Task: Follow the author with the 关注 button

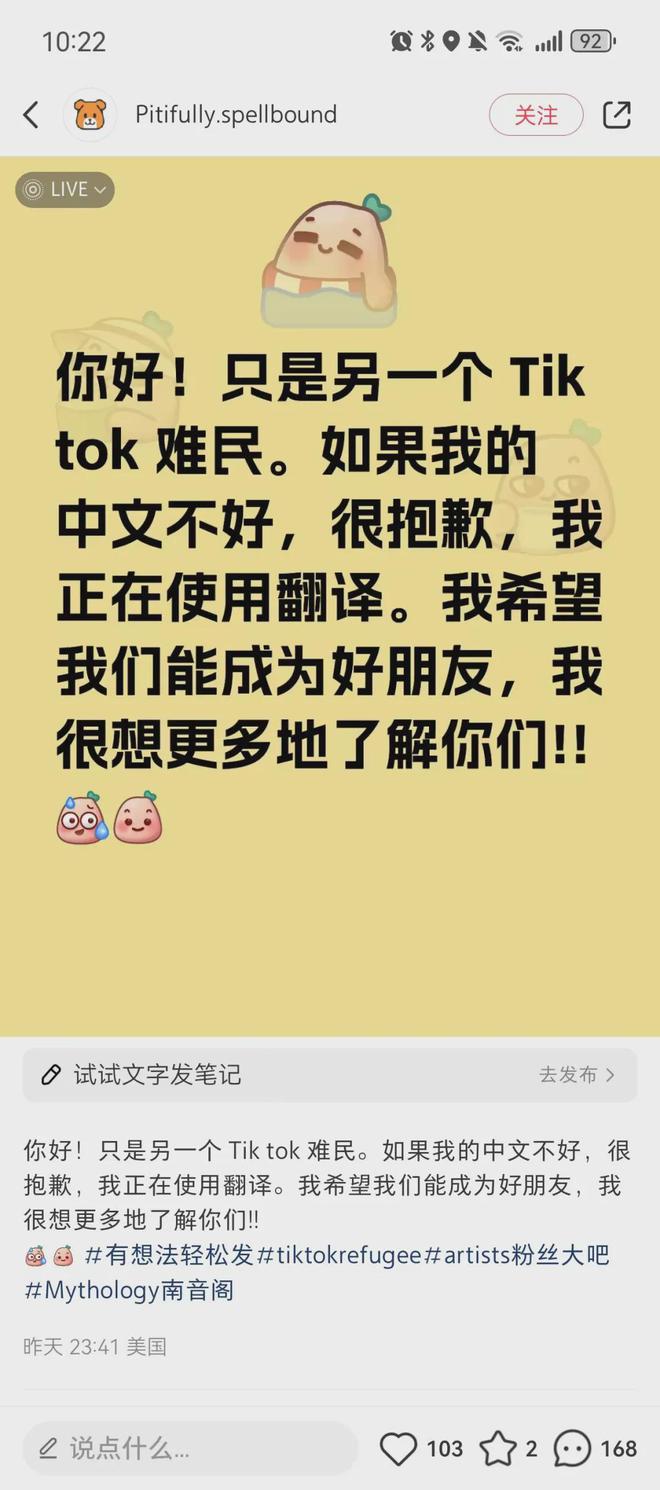Action: pyautogui.click(x=536, y=115)
